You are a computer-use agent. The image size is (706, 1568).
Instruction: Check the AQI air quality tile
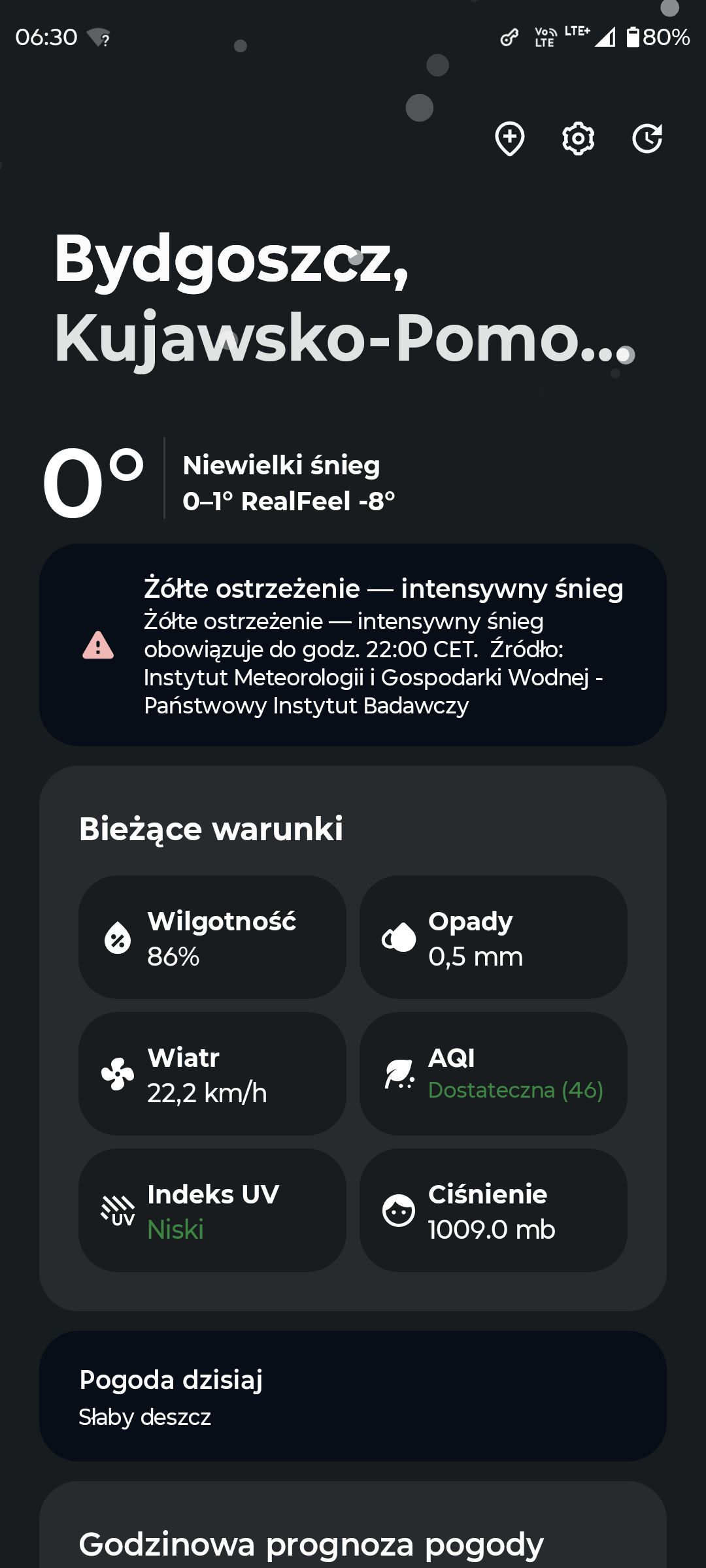point(494,1074)
